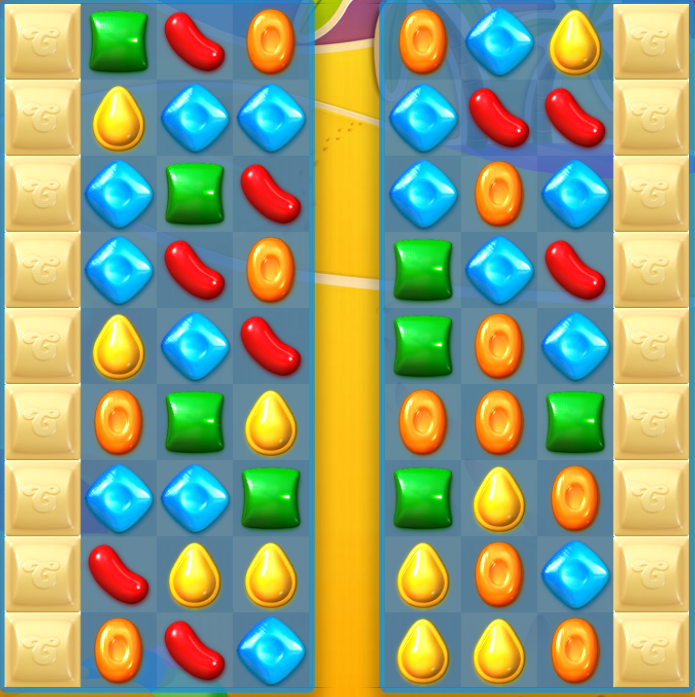Screen dimensions: 695x697
Task: Select the green candy in the top row
Action: (118, 41)
